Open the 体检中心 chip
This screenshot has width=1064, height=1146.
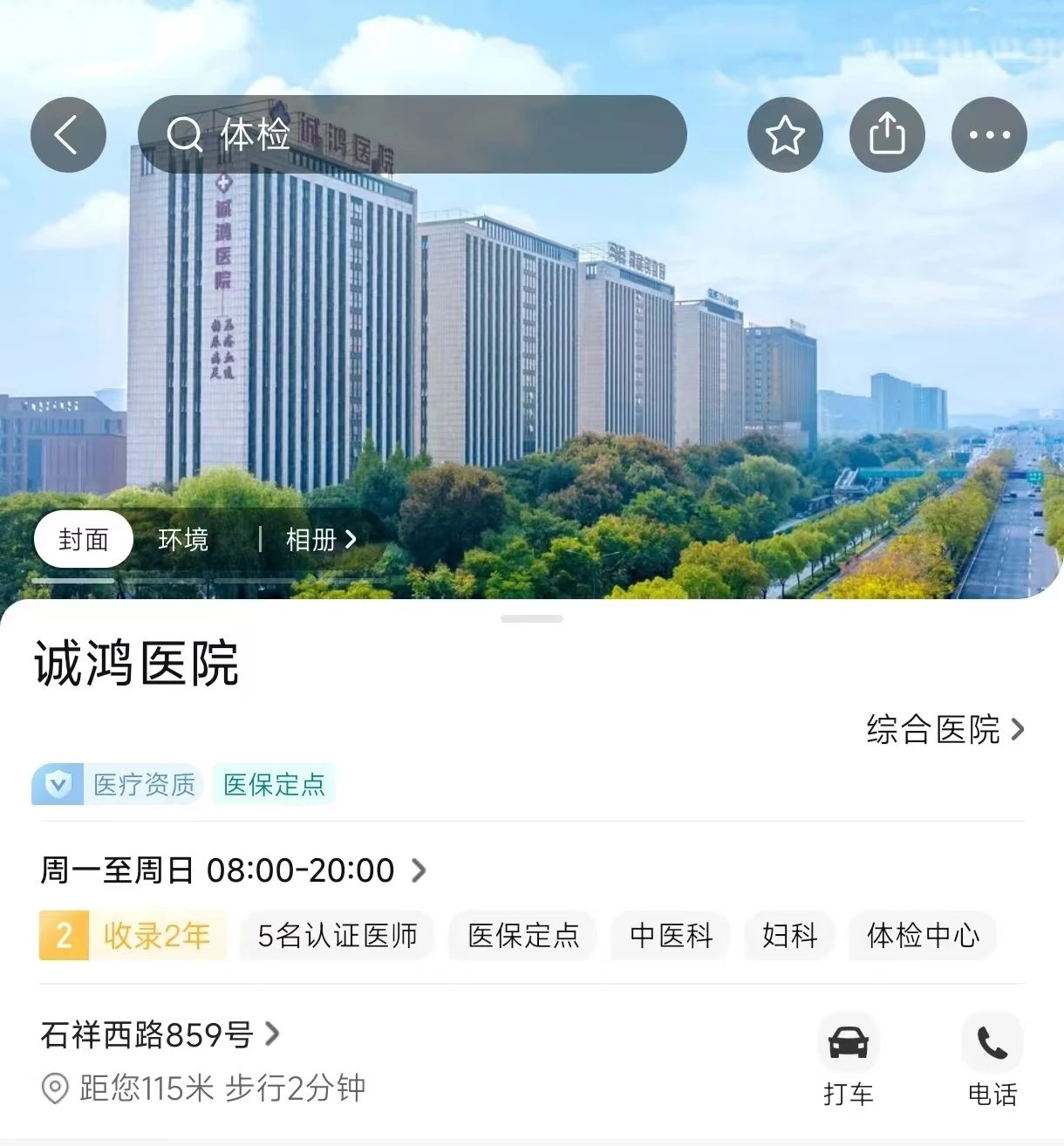[x=923, y=936]
